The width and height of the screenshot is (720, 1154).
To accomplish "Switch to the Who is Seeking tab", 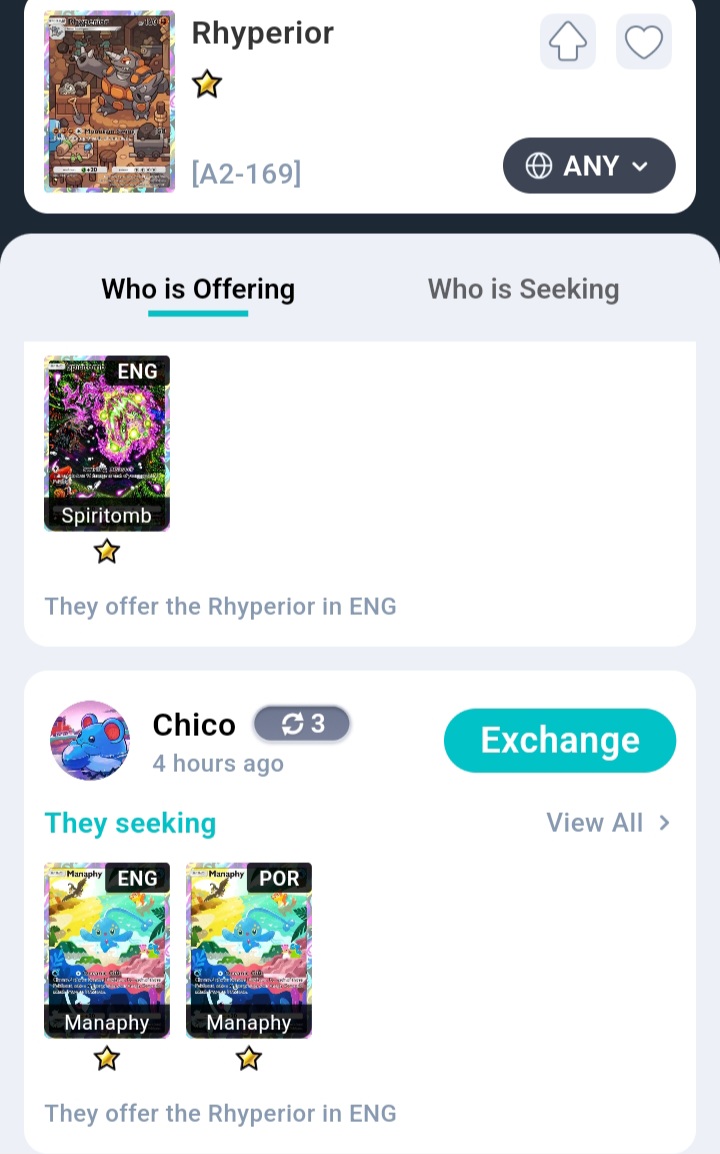I will (523, 289).
